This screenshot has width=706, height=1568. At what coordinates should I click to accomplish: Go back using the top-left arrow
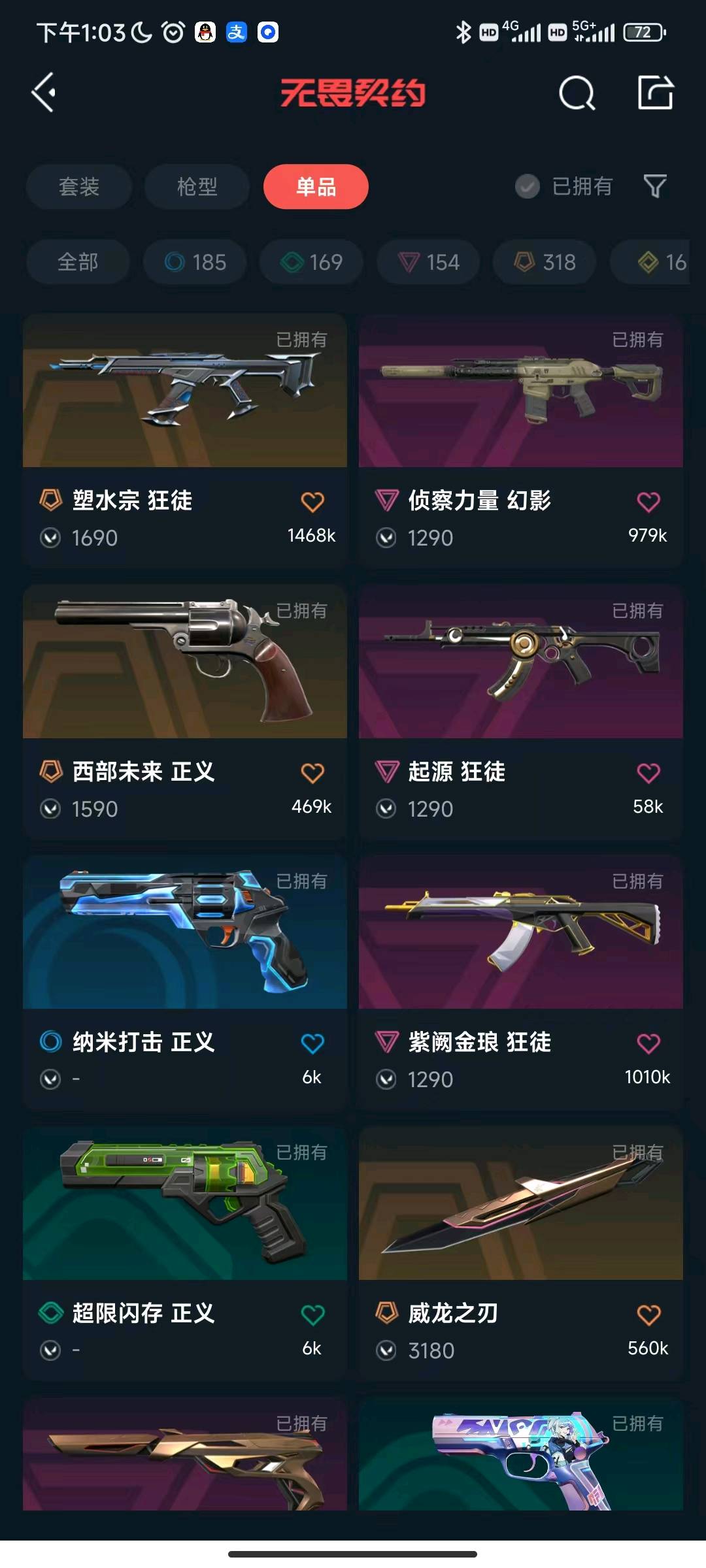pos(44,93)
